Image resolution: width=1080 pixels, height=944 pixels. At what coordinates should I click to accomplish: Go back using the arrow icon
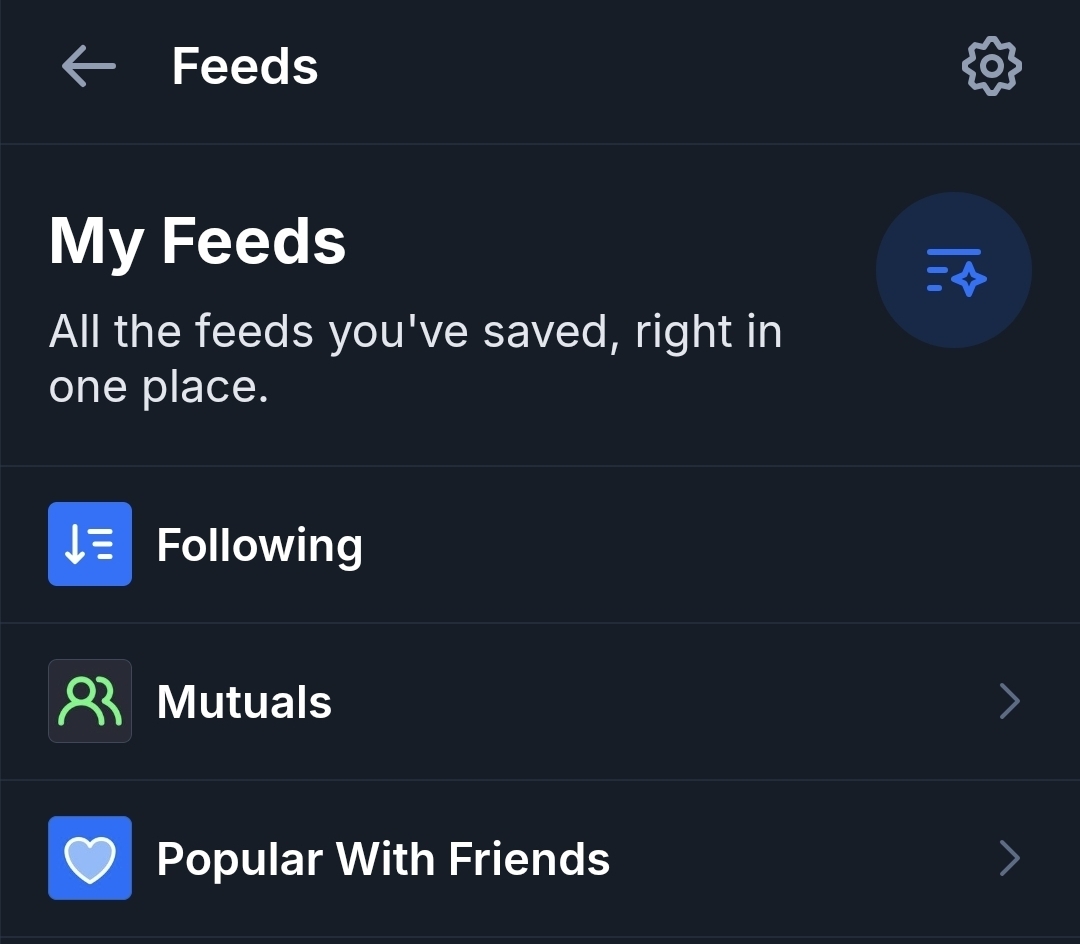coord(88,67)
